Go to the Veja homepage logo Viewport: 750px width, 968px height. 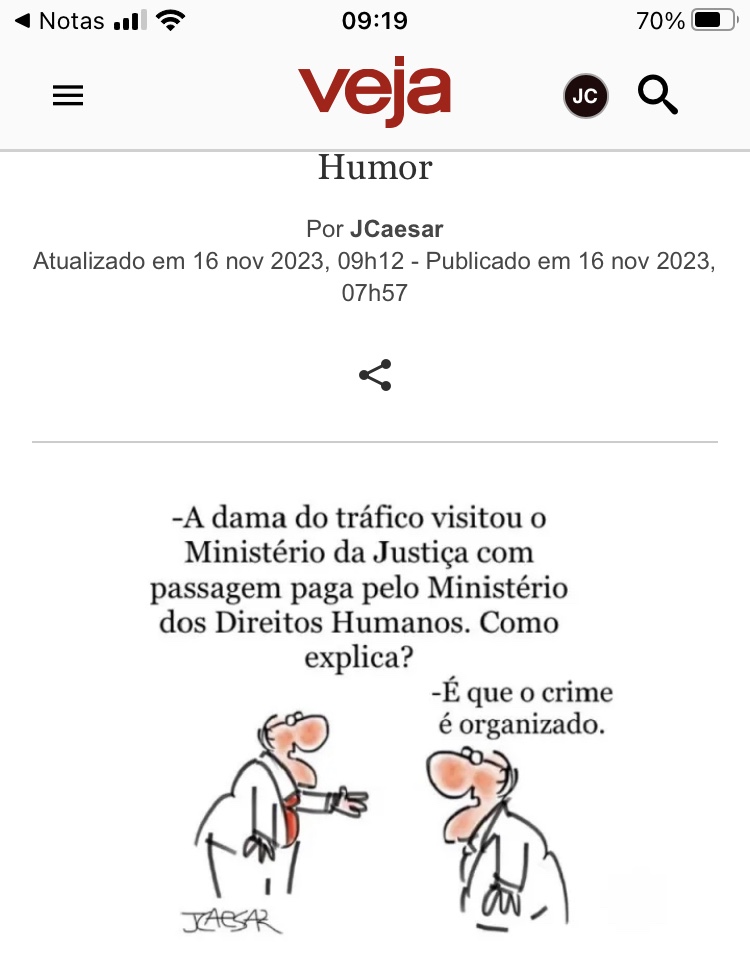(374, 94)
